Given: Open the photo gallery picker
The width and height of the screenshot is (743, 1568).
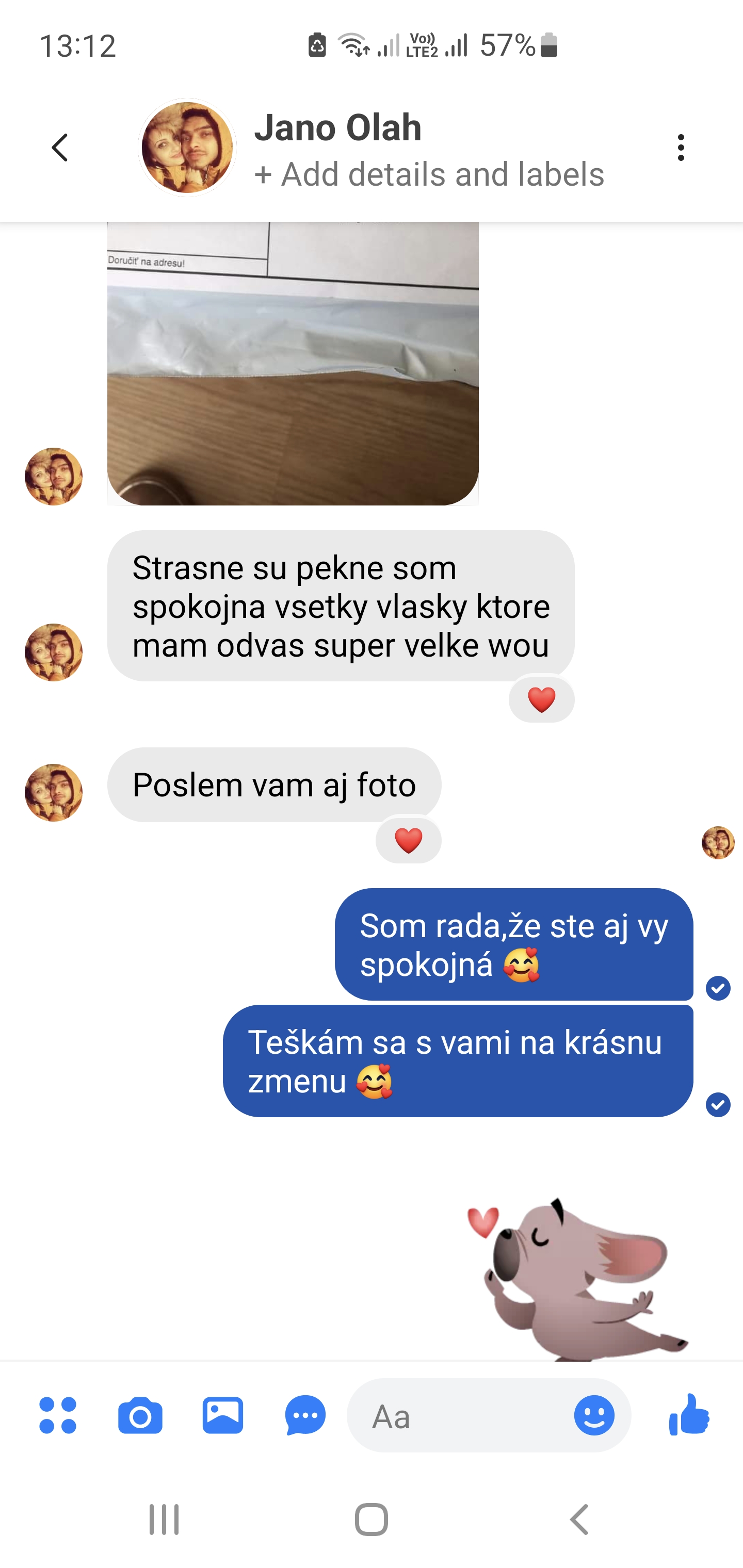Looking at the screenshot, I should click(x=223, y=1415).
